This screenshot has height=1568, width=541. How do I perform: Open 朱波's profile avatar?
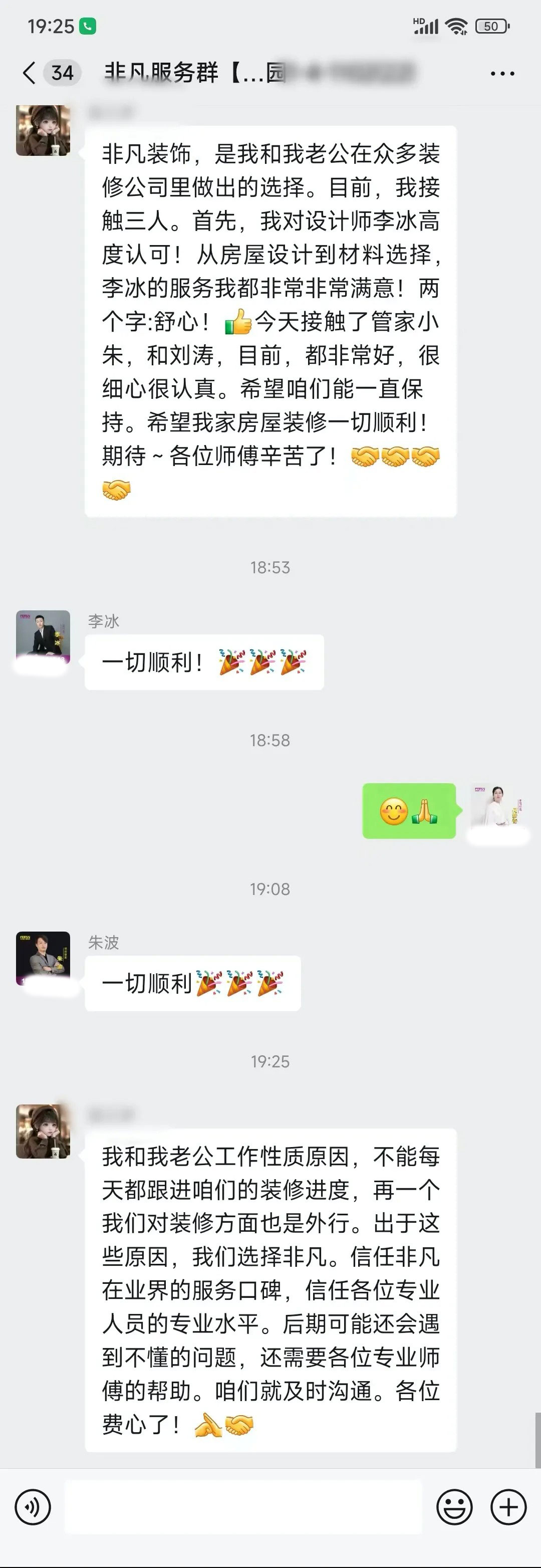pyautogui.click(x=43, y=958)
